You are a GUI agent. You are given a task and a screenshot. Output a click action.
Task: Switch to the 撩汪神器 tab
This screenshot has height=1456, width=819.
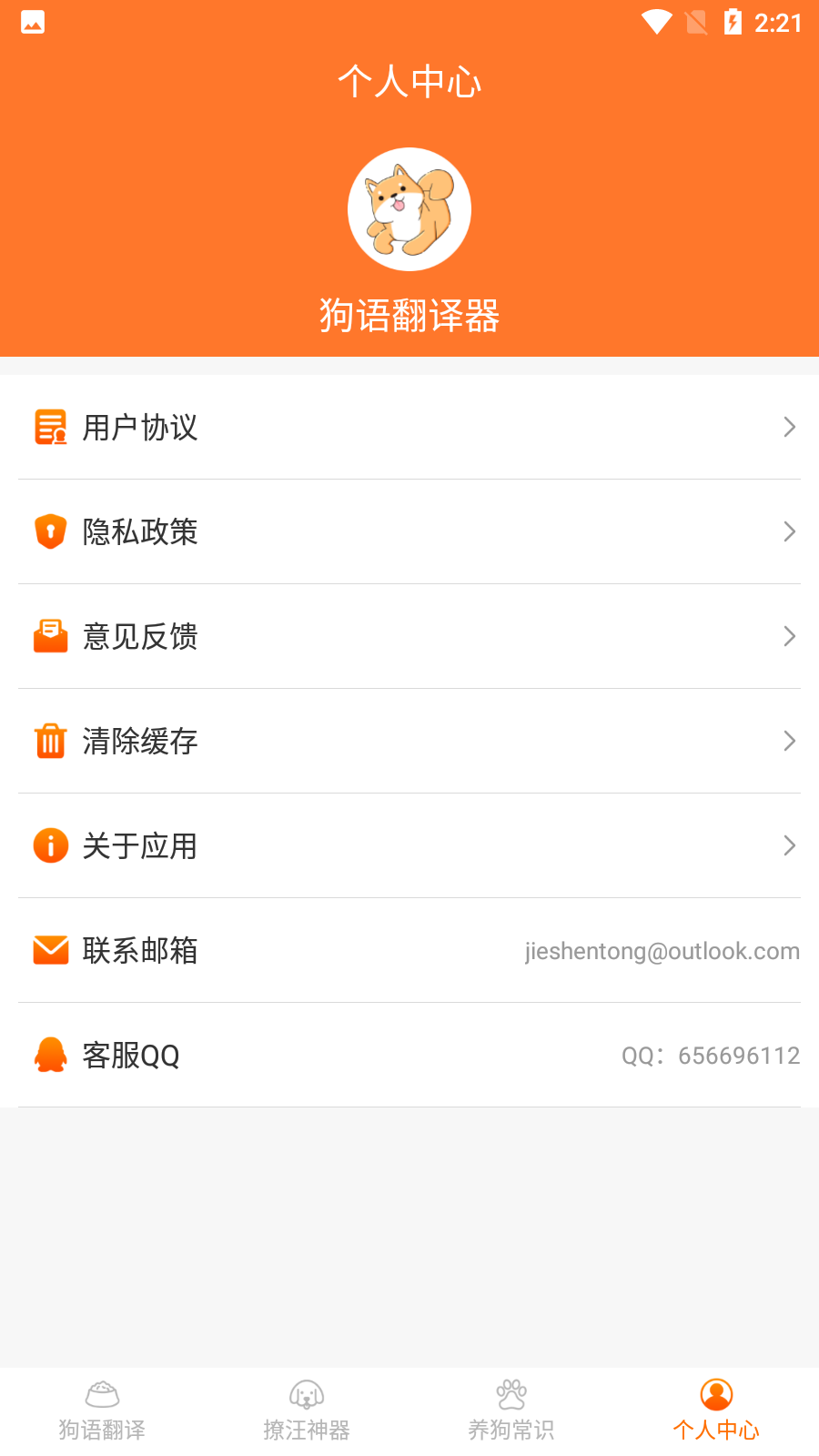tap(307, 1411)
